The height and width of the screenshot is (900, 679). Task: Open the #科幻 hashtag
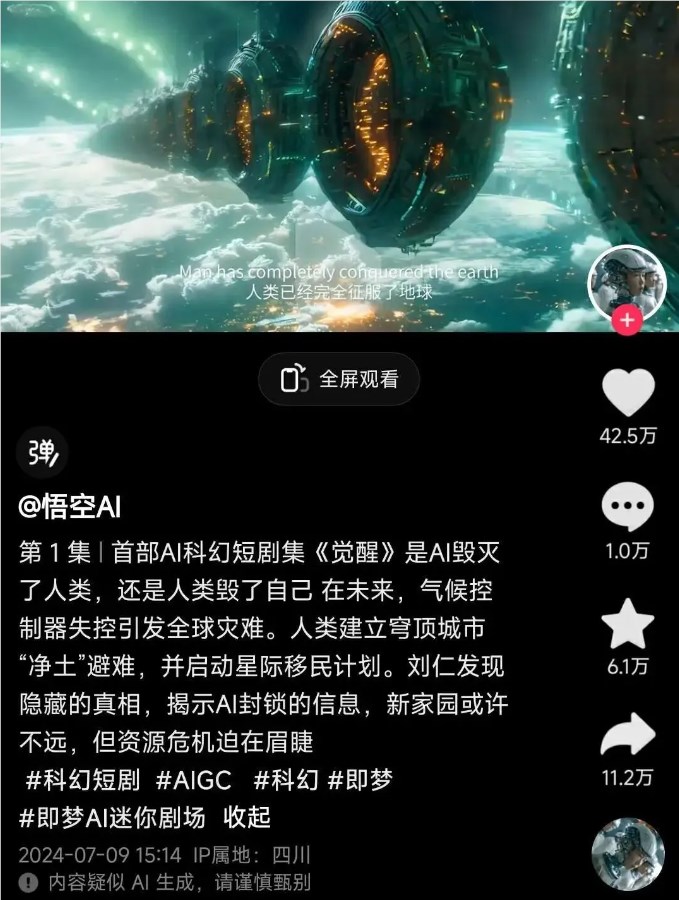click(286, 780)
